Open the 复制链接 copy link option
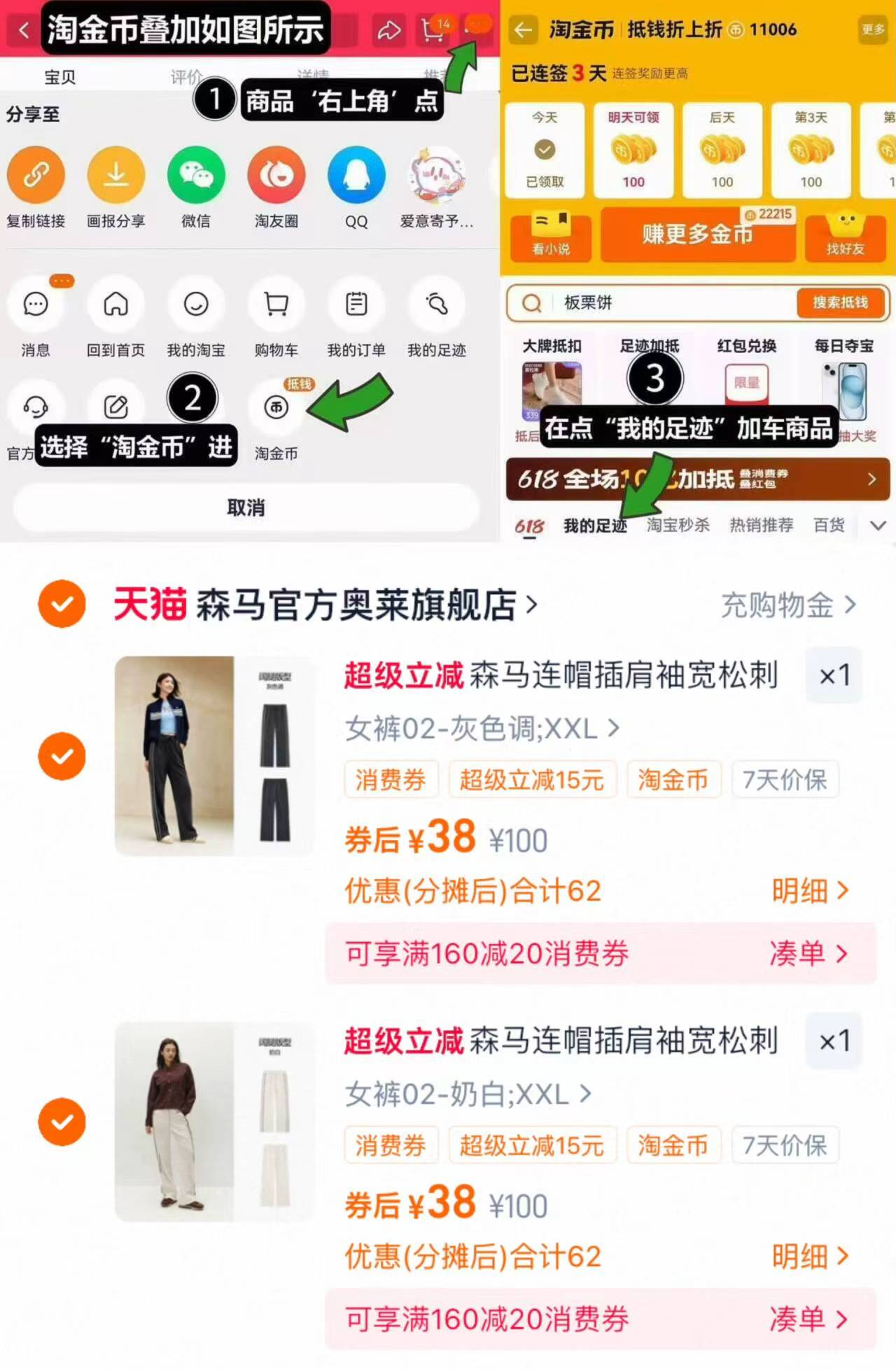This screenshot has height=1369, width=896. [36, 175]
